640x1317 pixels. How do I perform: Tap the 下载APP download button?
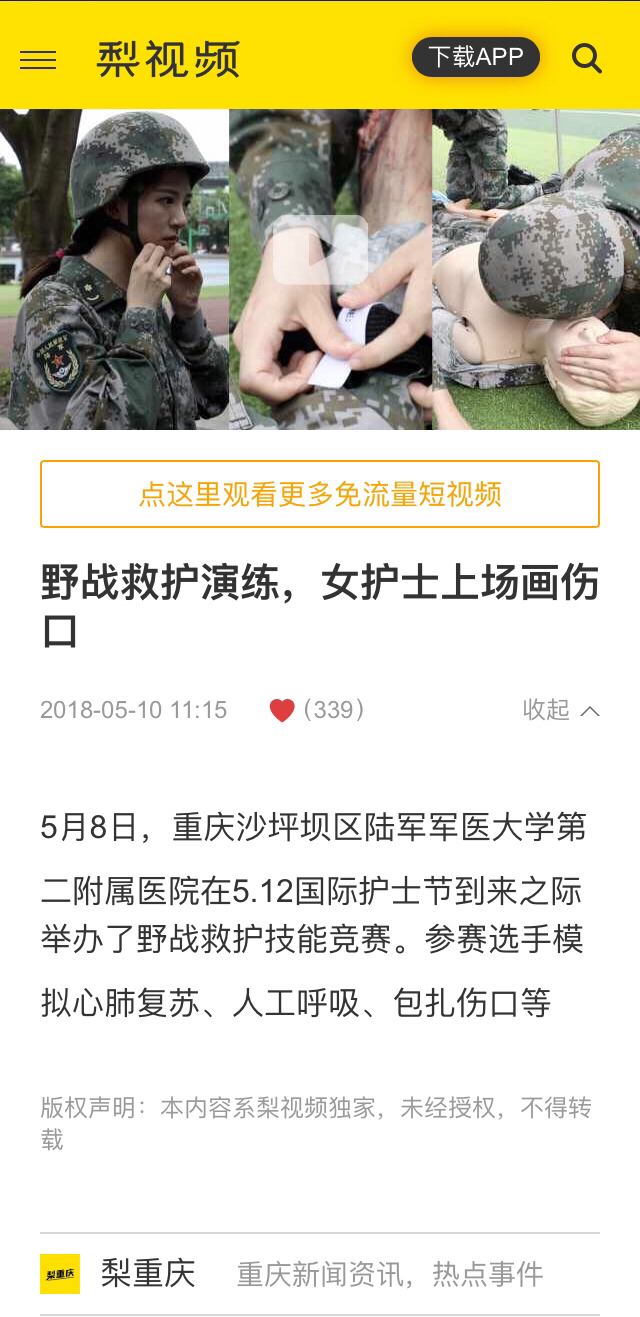(x=475, y=58)
